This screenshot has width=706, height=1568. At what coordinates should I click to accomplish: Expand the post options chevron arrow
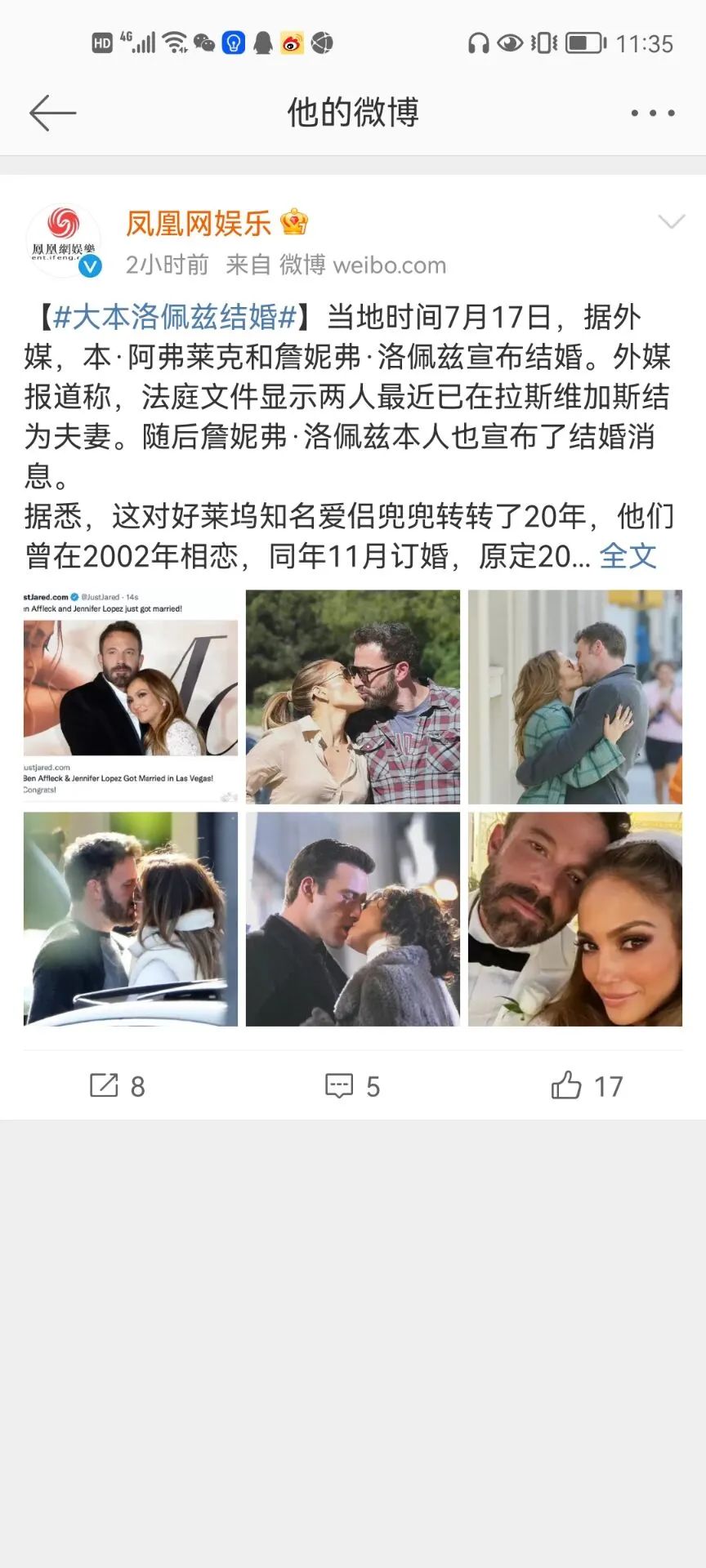[x=672, y=220]
